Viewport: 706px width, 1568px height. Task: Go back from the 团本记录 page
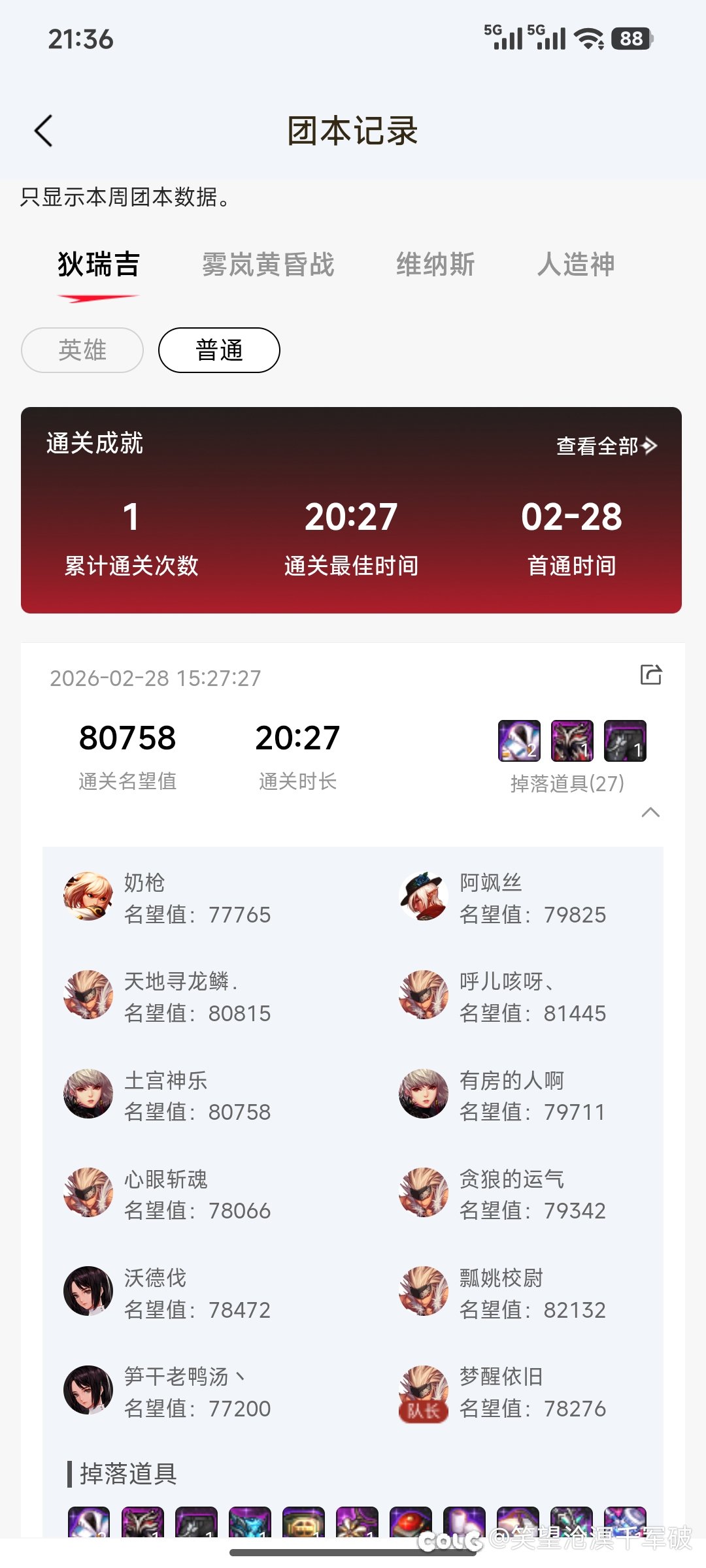click(x=43, y=131)
